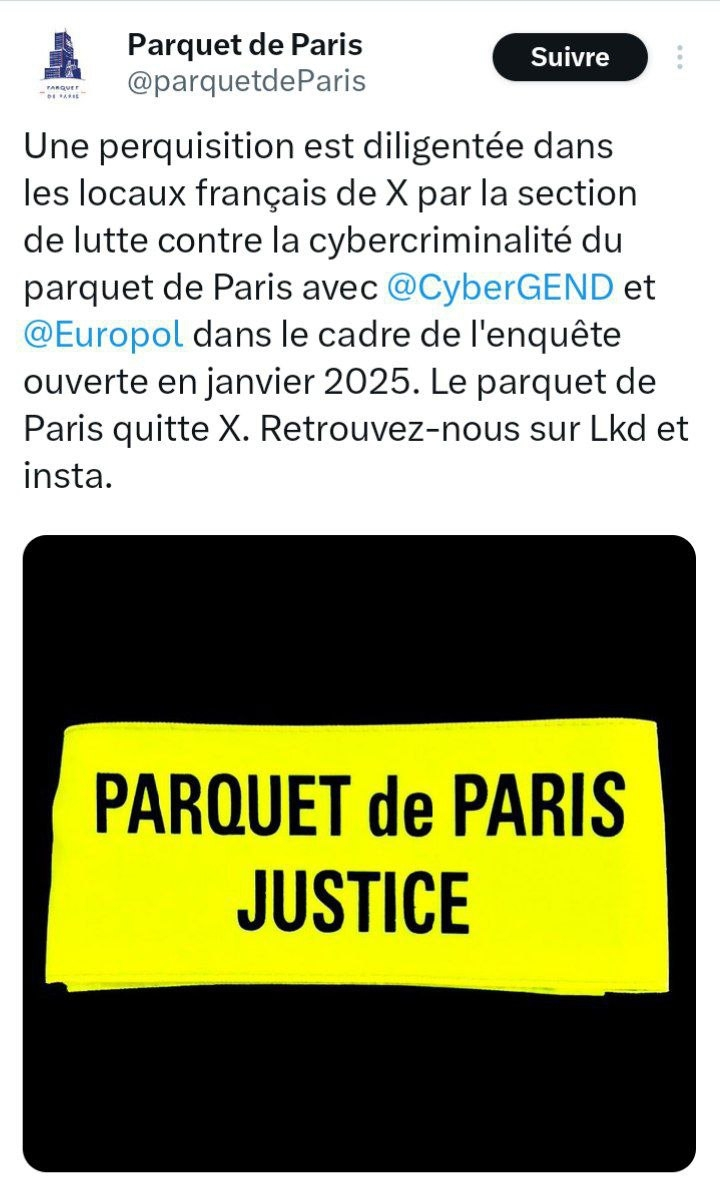Open the @CyberGEND mention link
720x1183 pixels.
[x=499, y=287]
